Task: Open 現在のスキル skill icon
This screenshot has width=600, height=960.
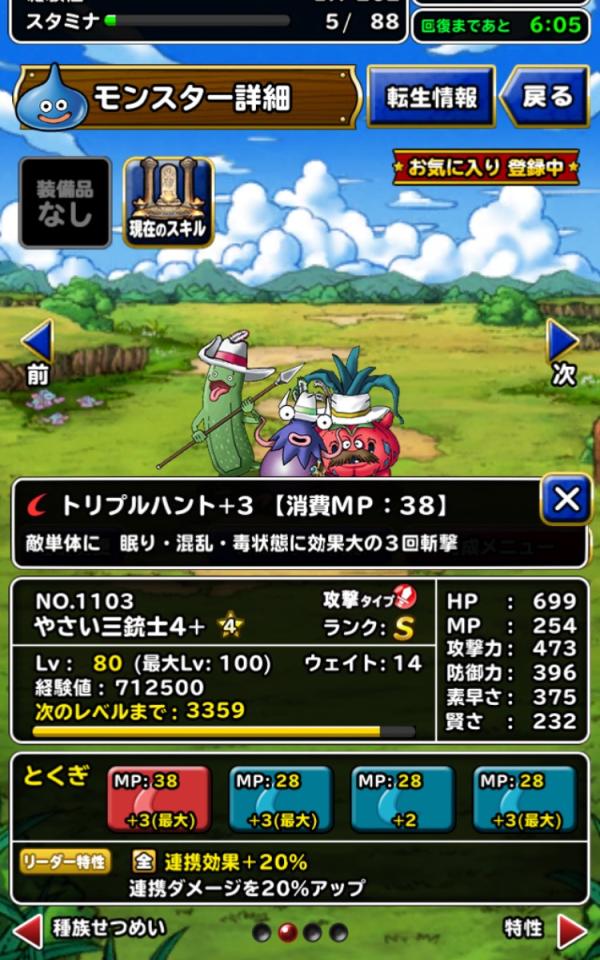Action: [x=168, y=203]
